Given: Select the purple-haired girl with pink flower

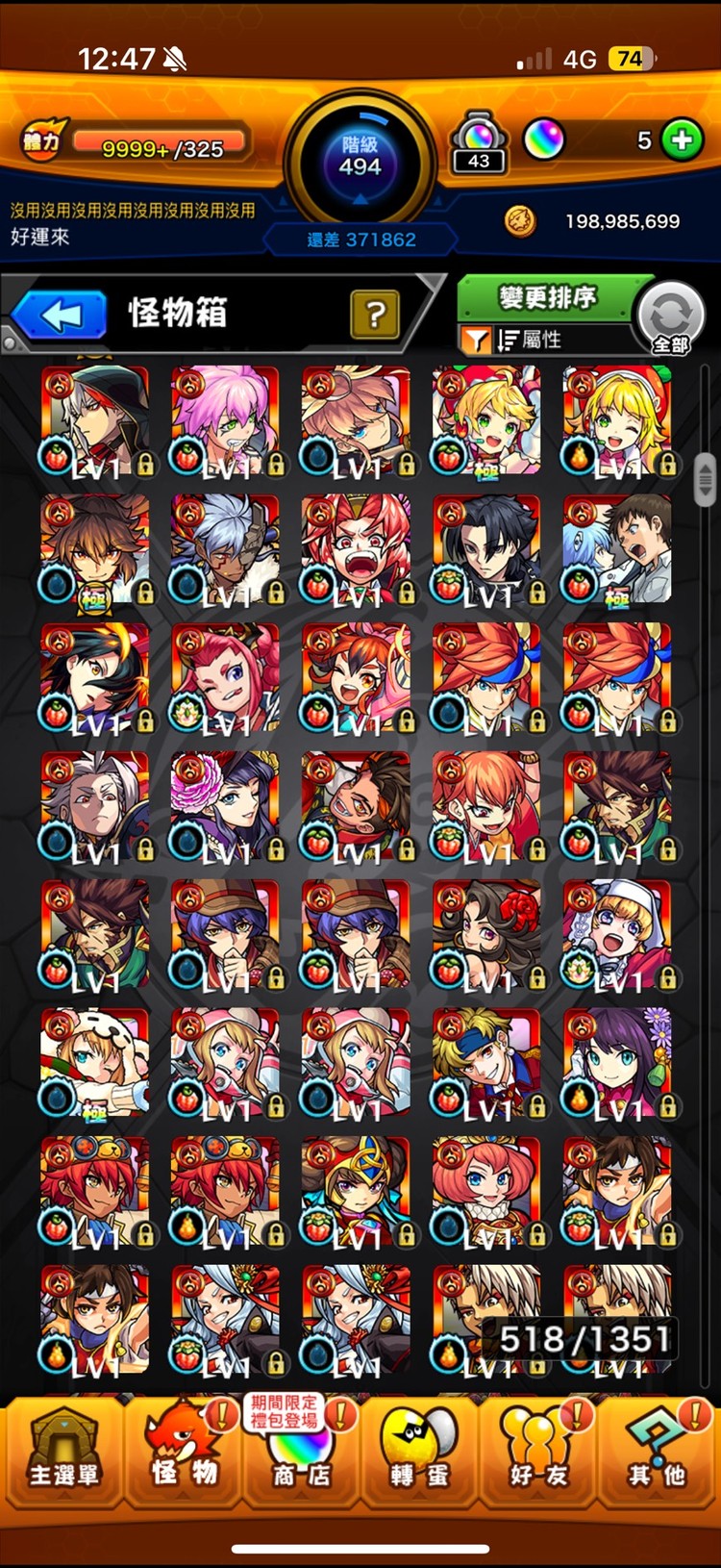Looking at the screenshot, I should (x=225, y=806).
